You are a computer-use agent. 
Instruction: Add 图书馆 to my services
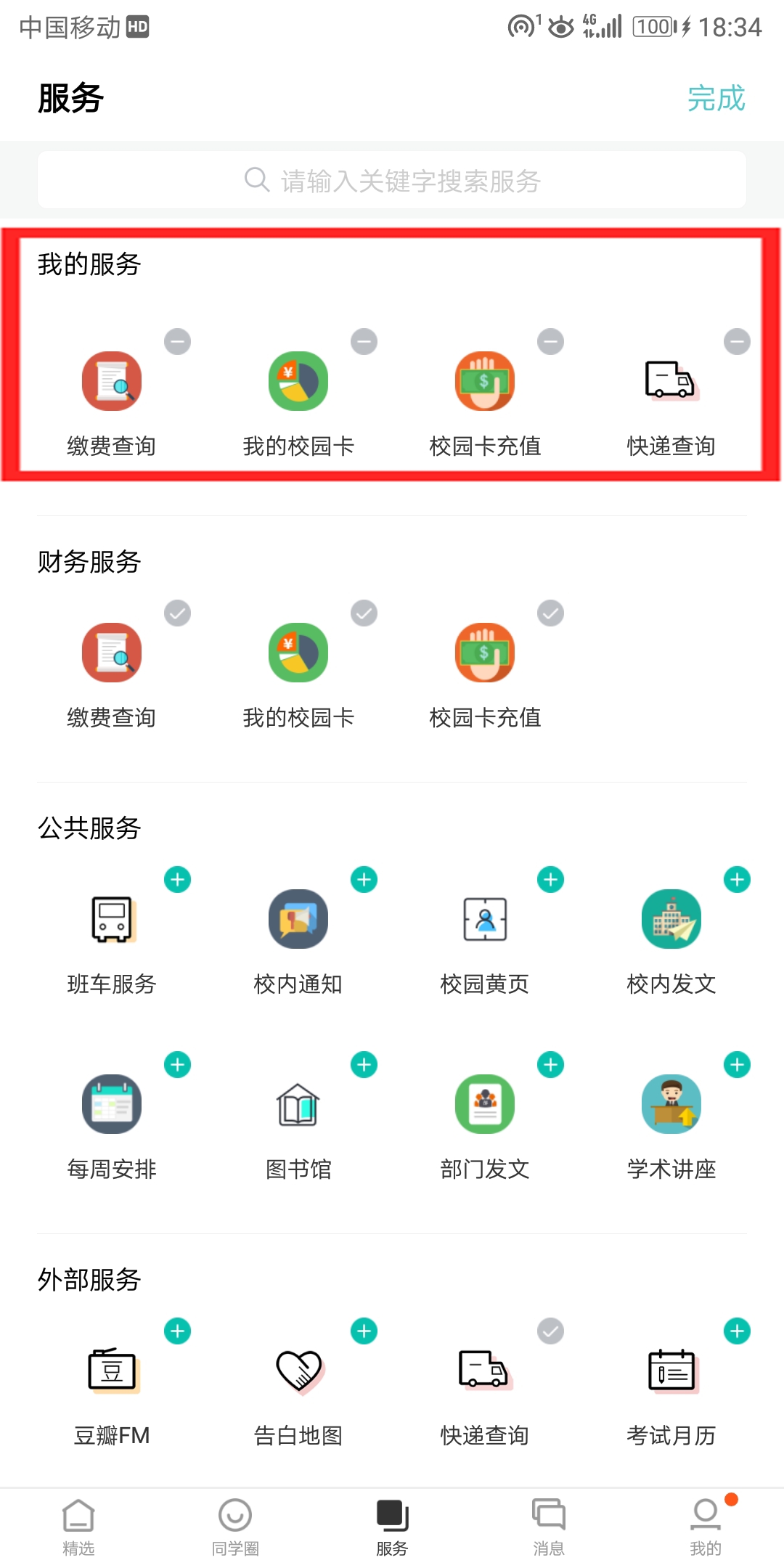pos(364,1065)
